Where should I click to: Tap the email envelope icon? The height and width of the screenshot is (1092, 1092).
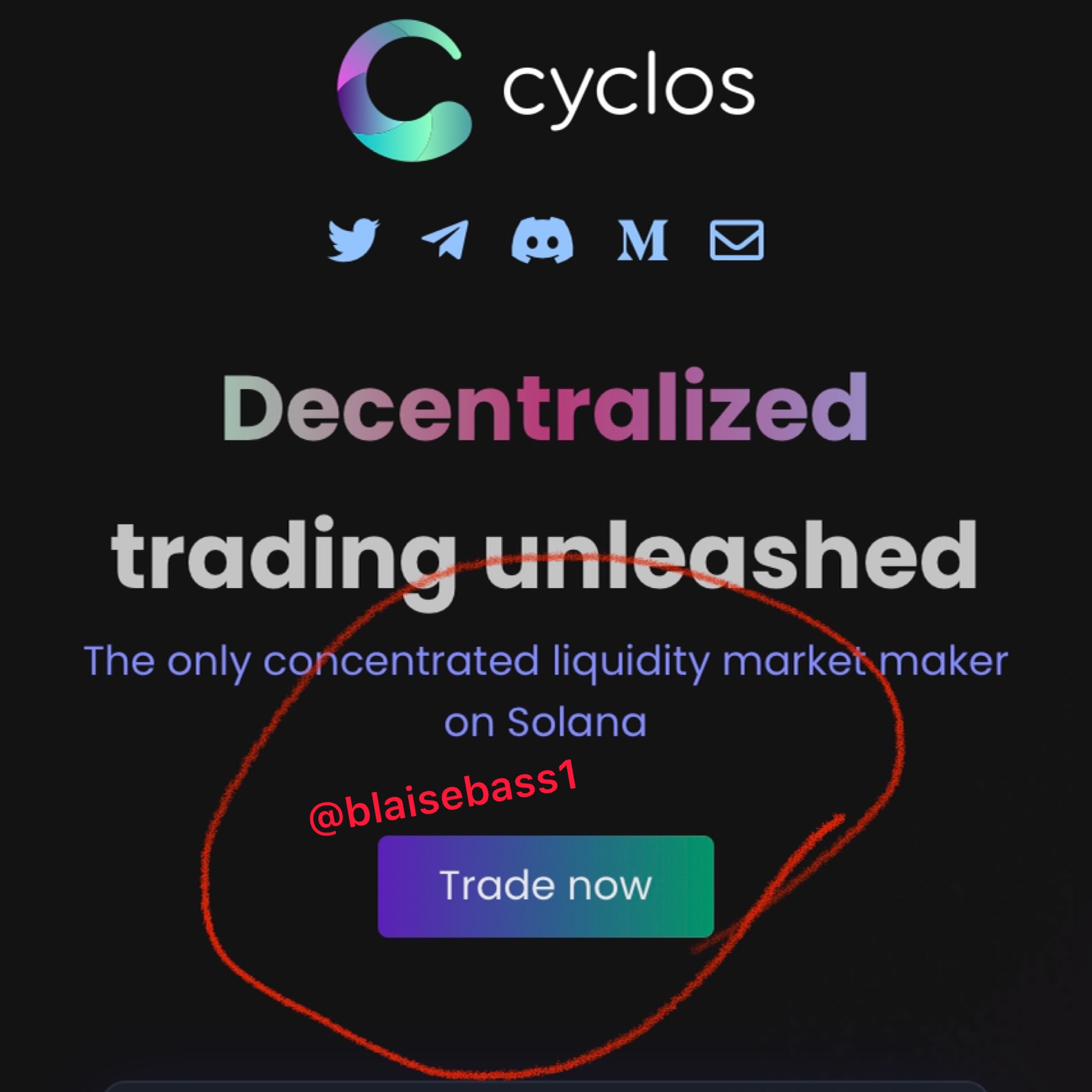736,240
